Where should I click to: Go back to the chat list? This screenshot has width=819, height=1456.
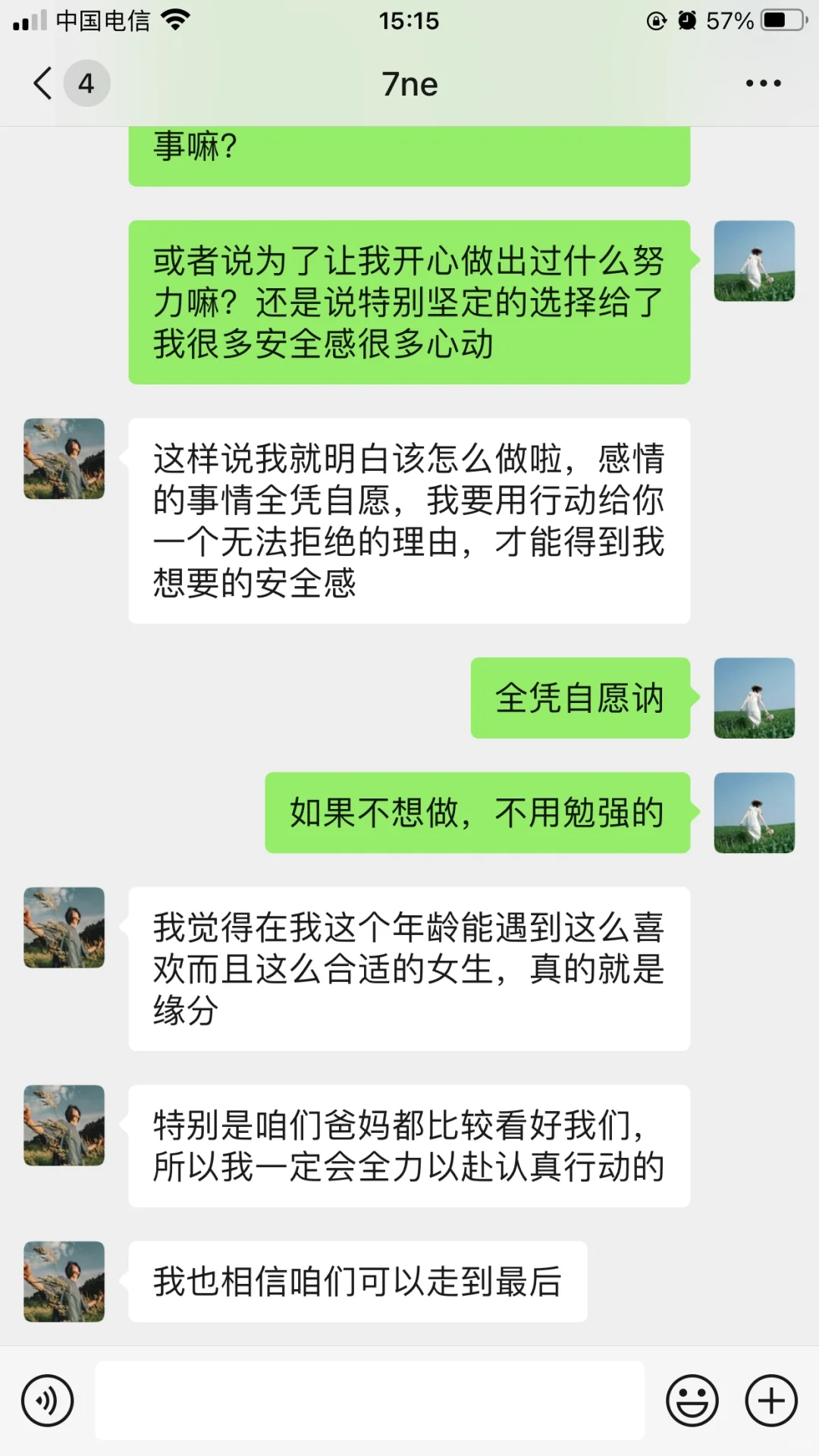click(x=43, y=83)
